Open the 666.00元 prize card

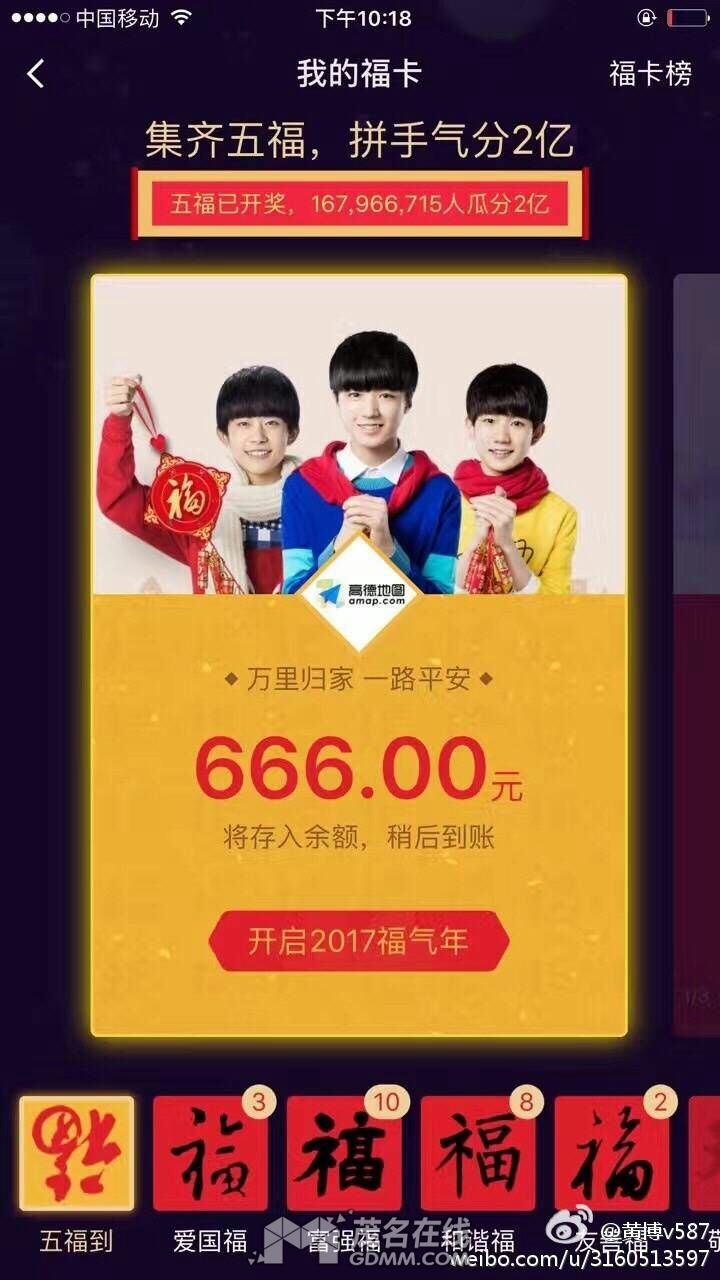[358, 770]
